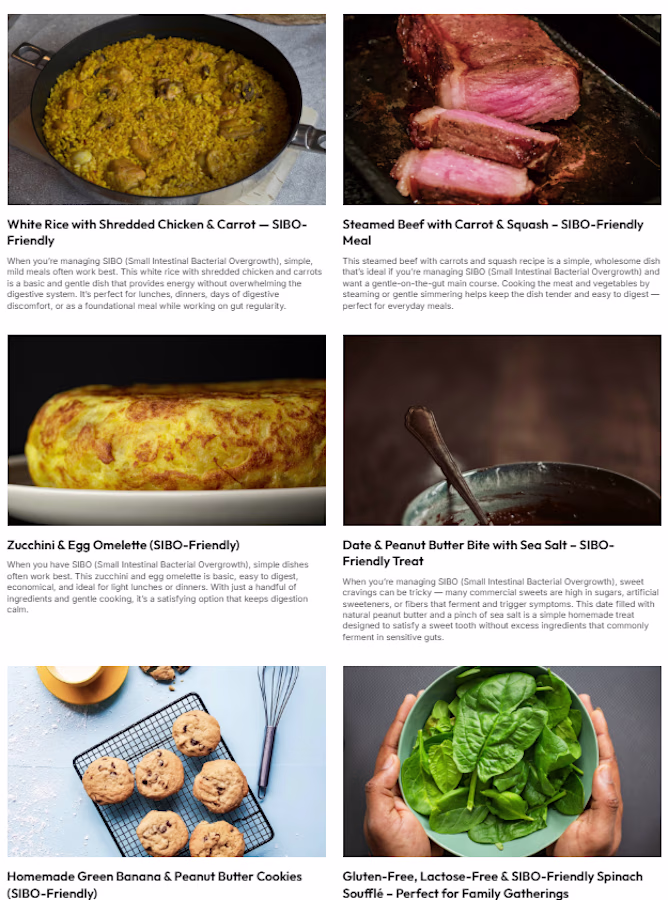Open the Zucchini & Egg Omelette recipe

[123, 545]
